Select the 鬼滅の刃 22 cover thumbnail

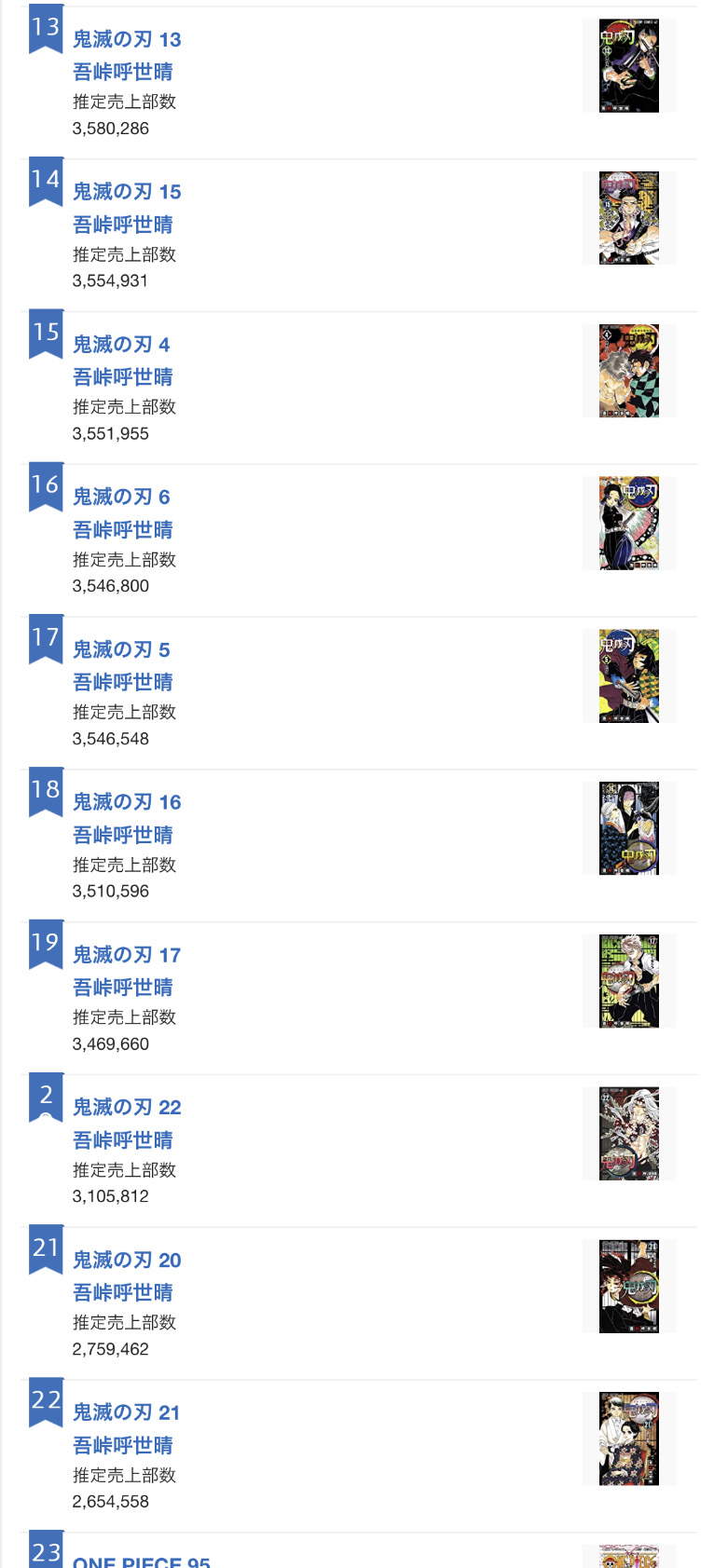coord(629,1134)
